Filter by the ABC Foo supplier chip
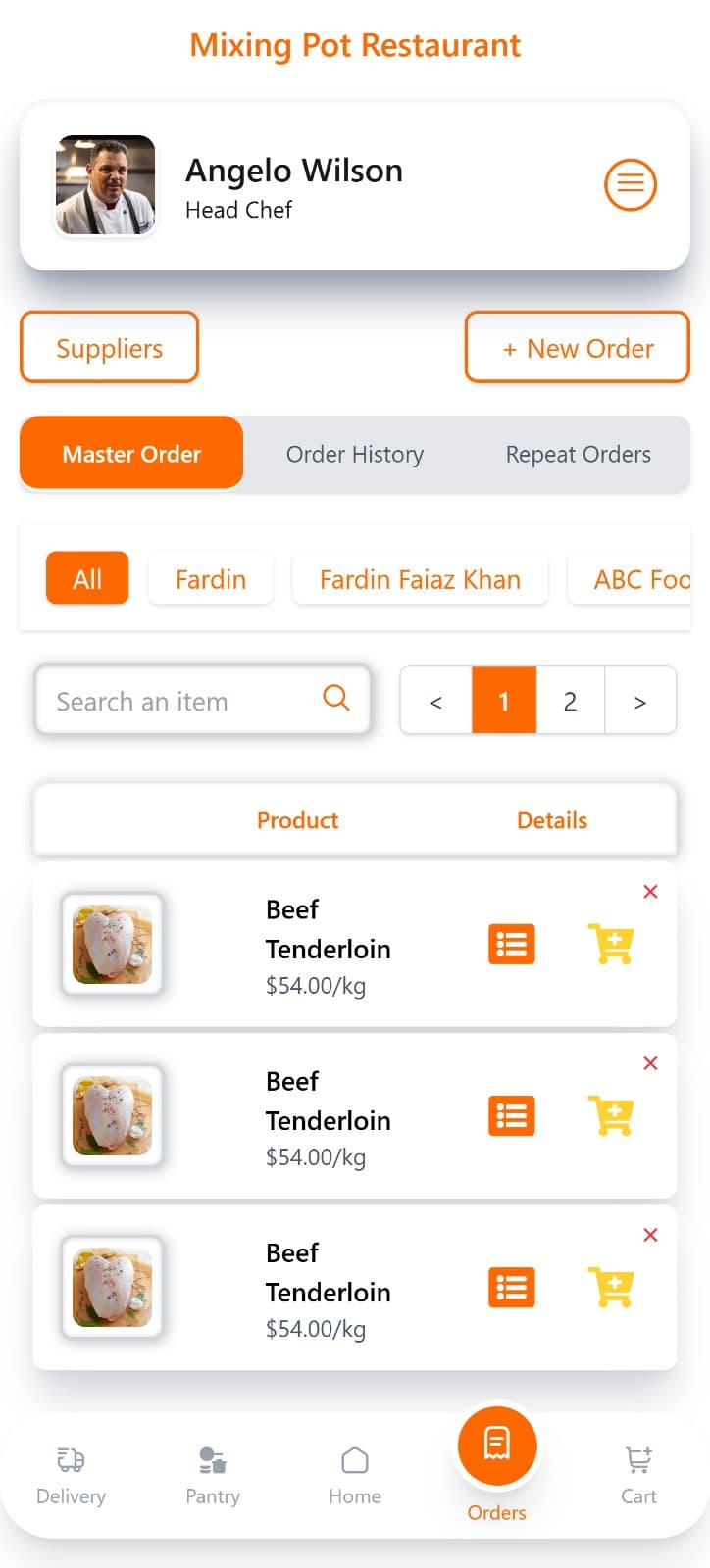This screenshot has width=710, height=1568. point(637,579)
